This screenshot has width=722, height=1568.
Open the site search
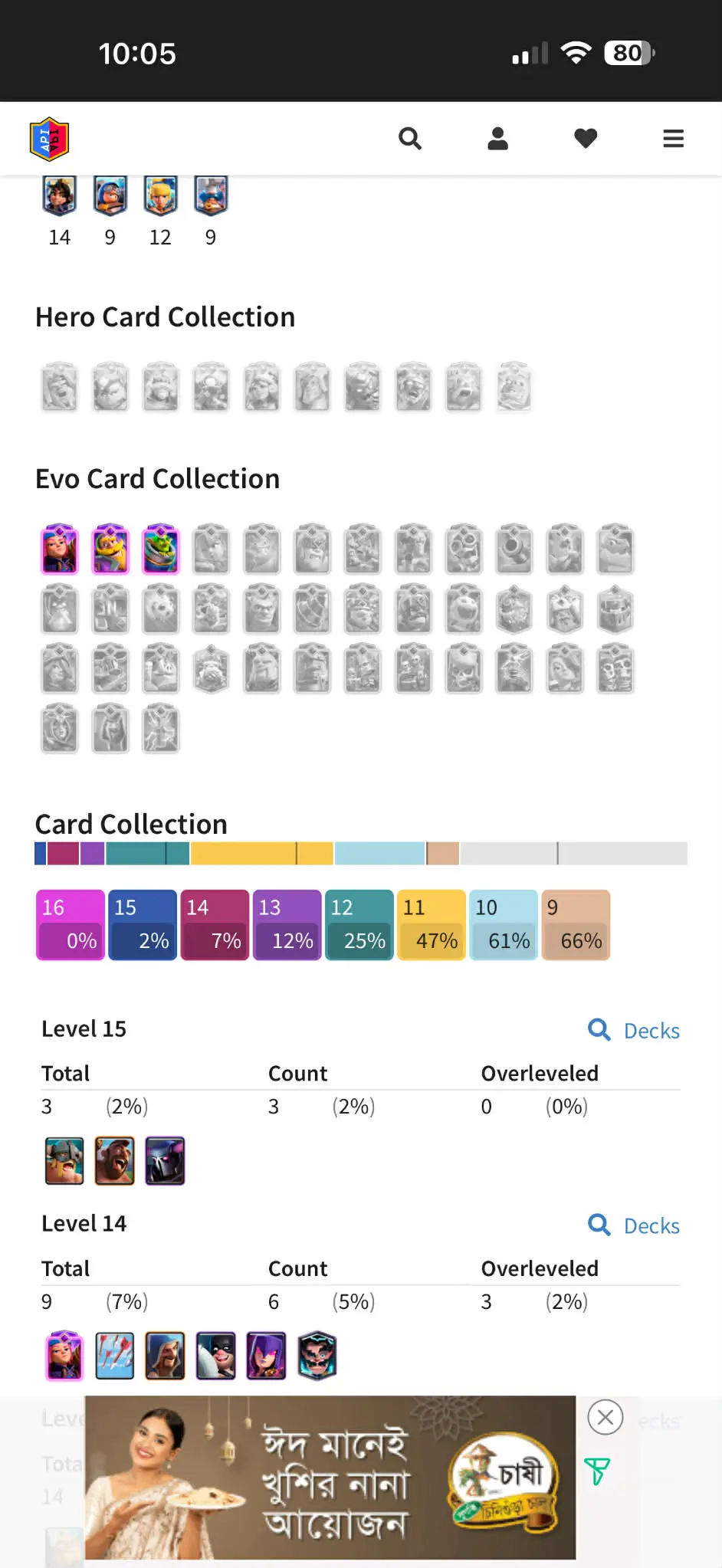pyautogui.click(x=410, y=139)
